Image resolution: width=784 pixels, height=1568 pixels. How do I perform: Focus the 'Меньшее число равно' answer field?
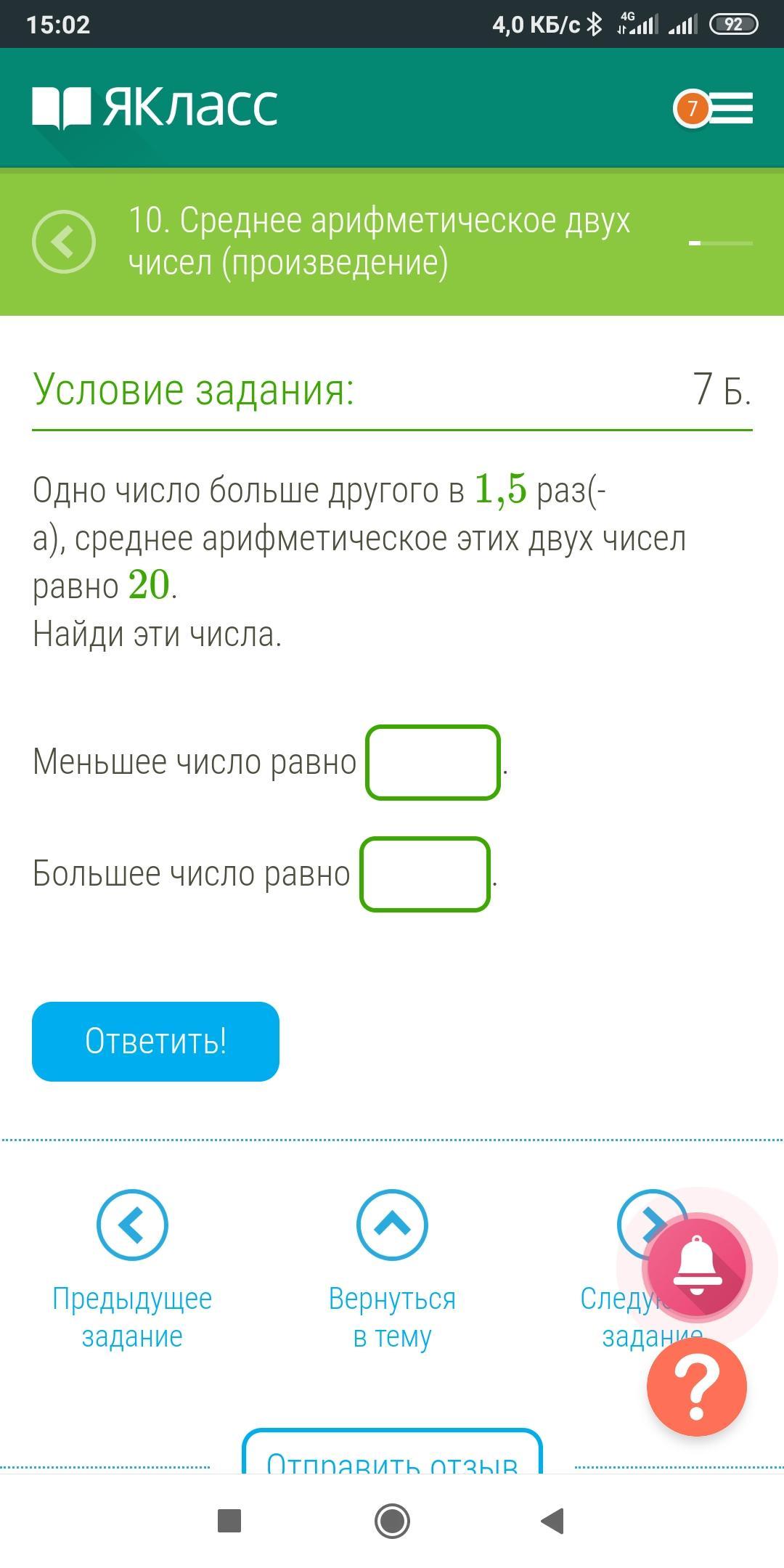[433, 762]
